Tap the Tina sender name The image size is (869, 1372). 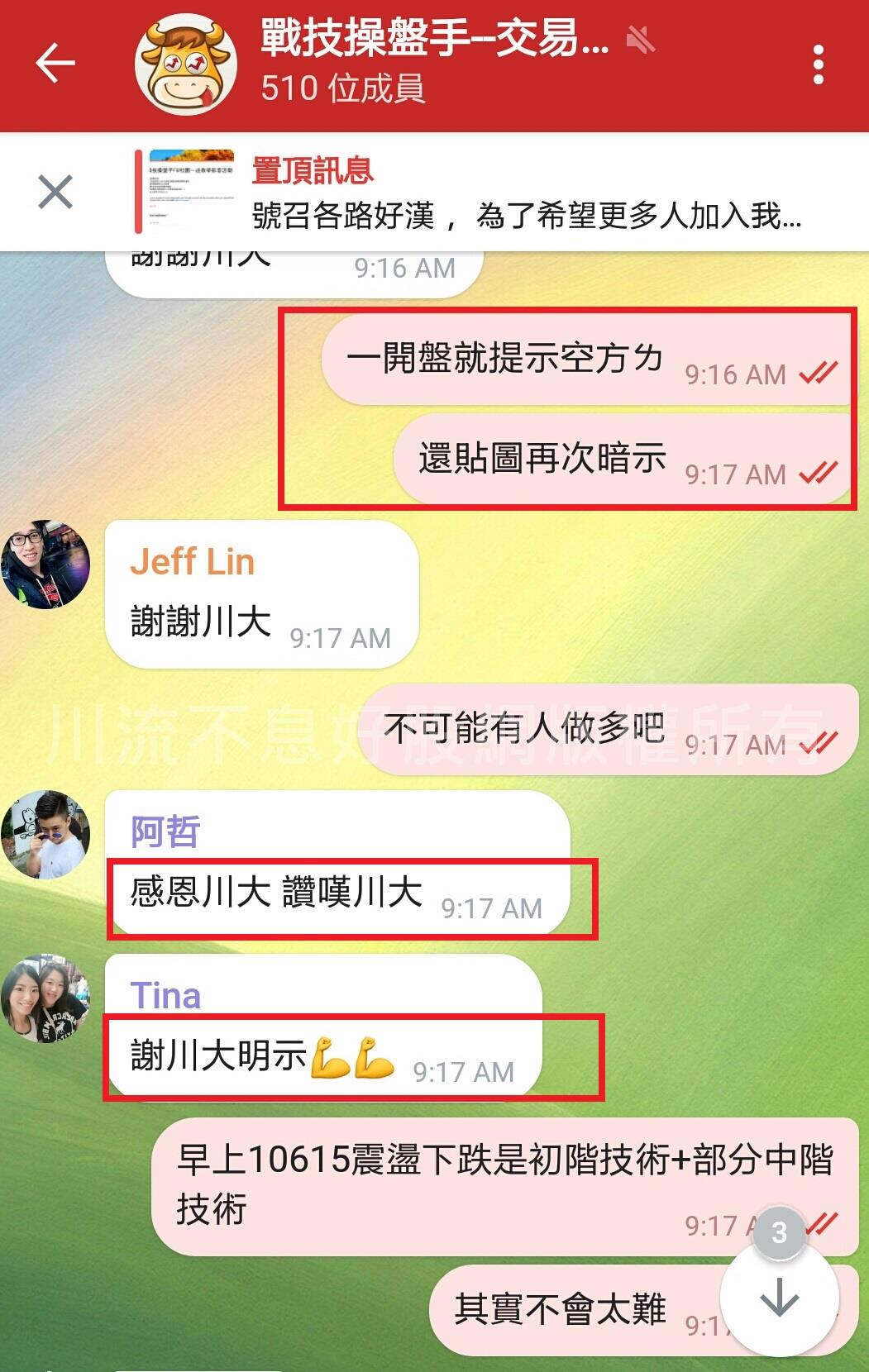click(165, 995)
